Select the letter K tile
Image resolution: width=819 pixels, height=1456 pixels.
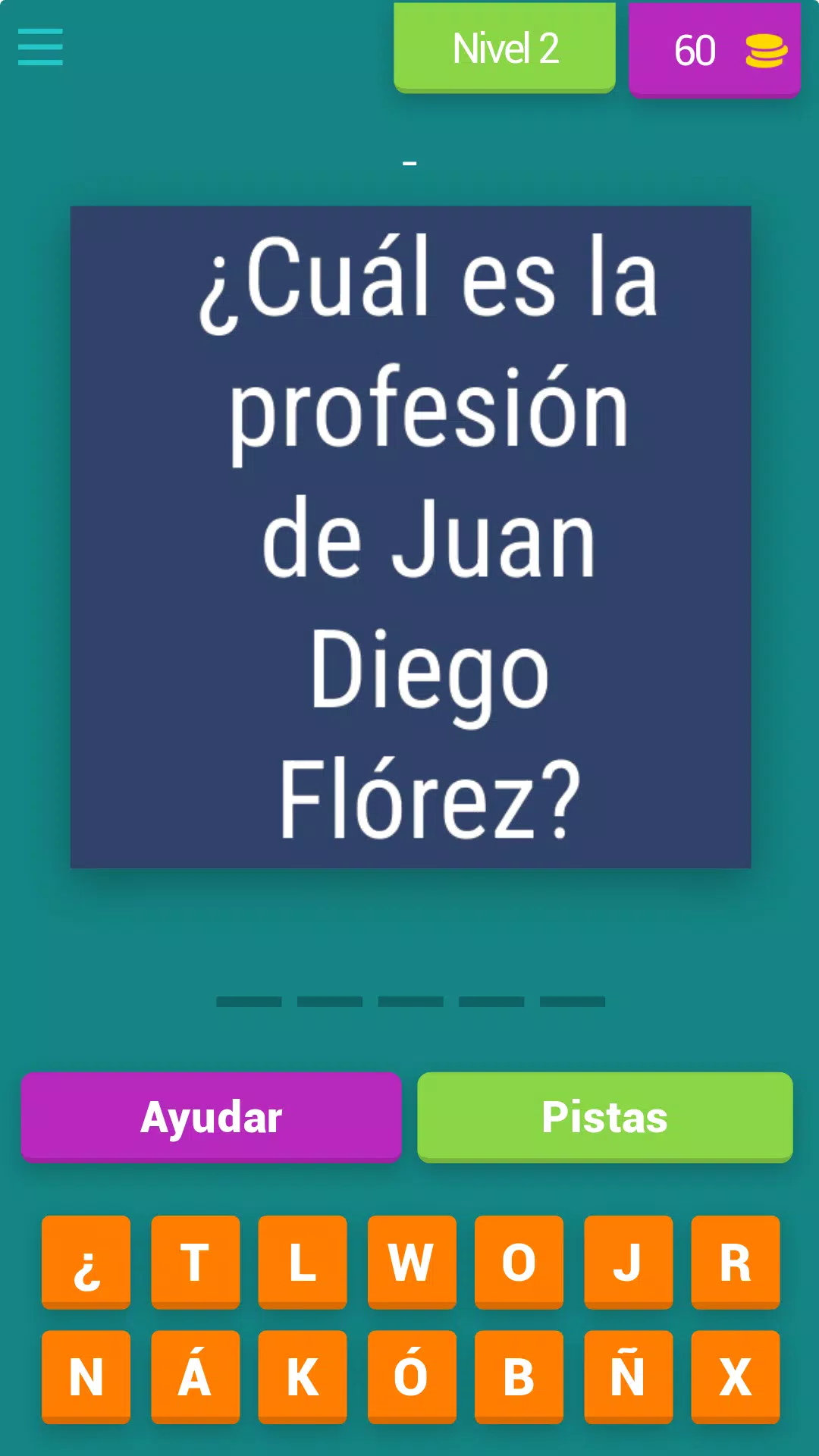(303, 1376)
